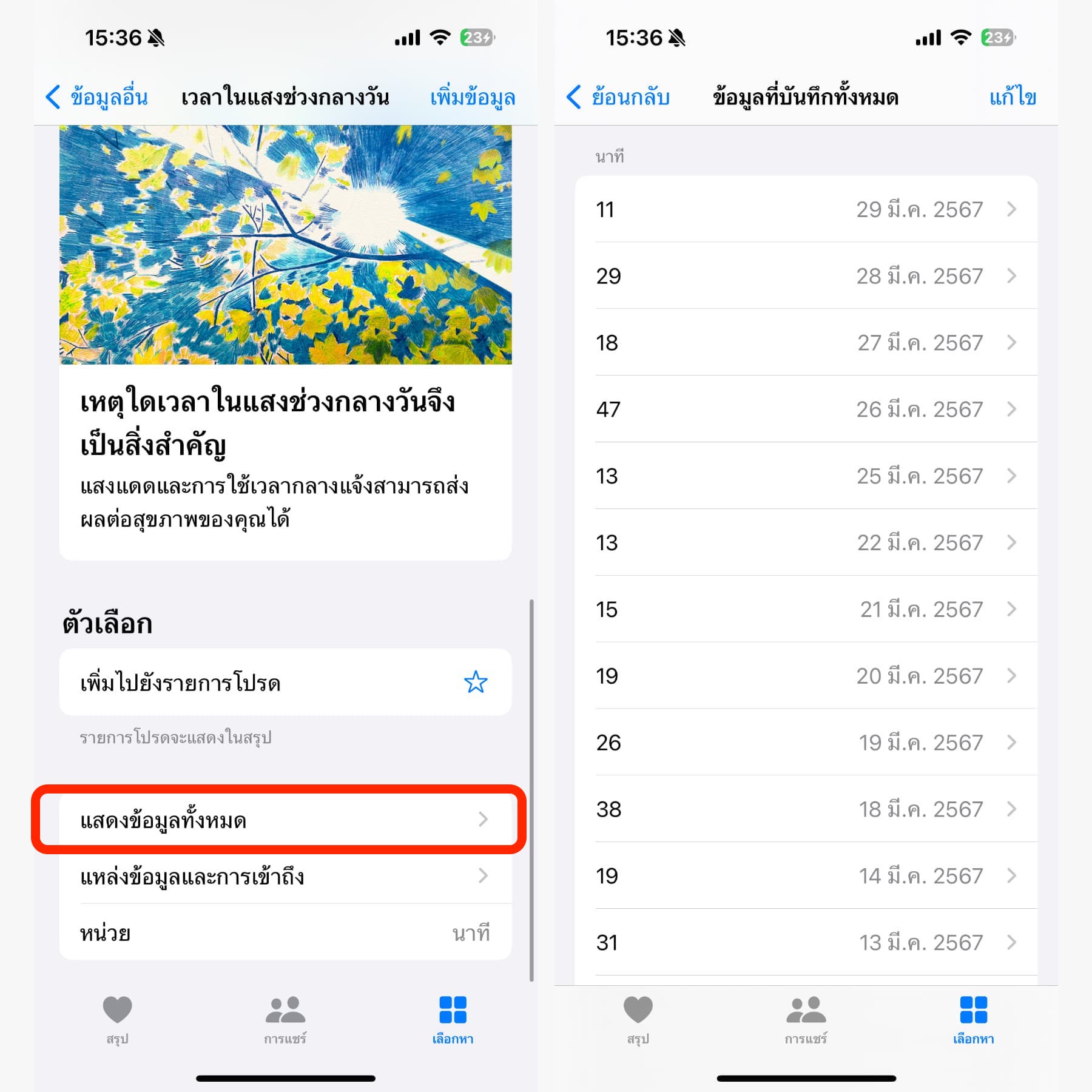Screen dimensions: 1092x1092
Task: Add to favorites with เพิ่มไปยังรายการโปรด
Action: pos(285,682)
